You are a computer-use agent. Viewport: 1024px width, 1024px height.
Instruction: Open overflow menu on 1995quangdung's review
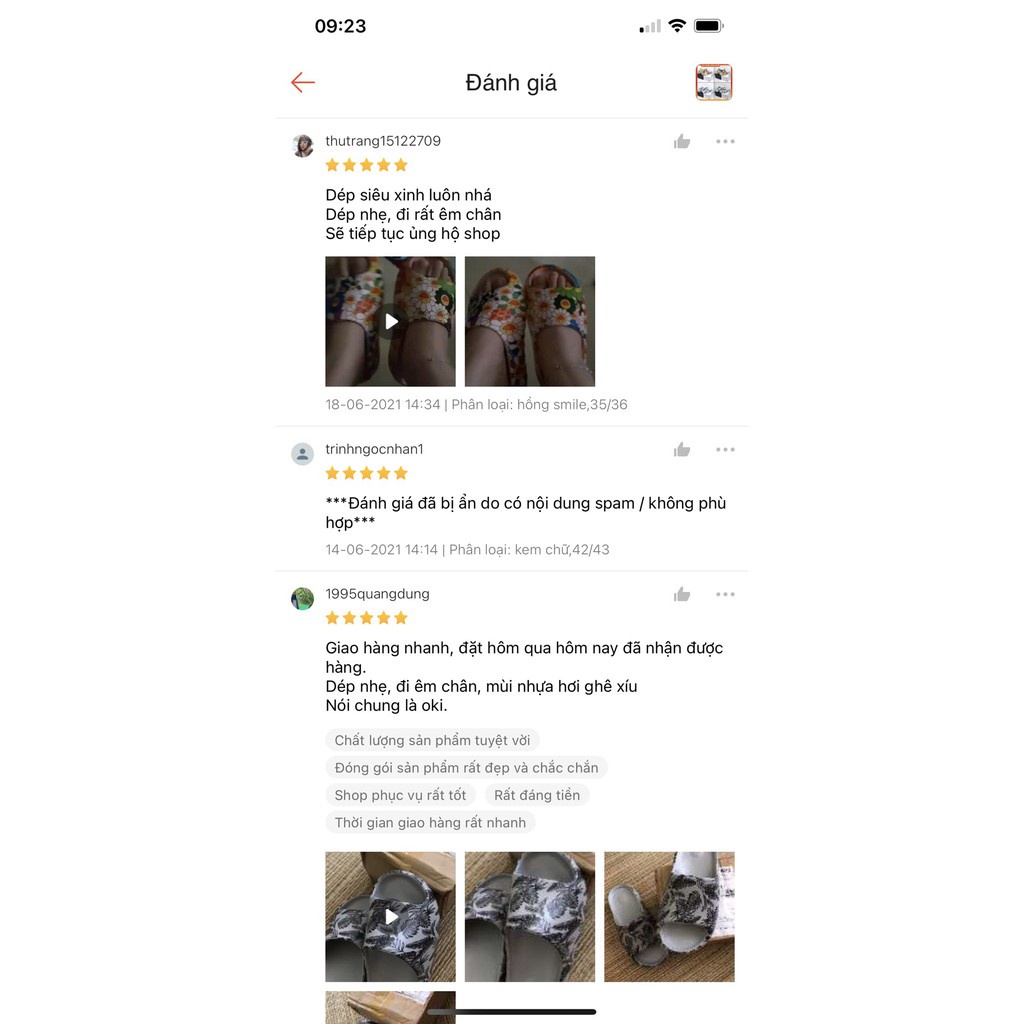click(x=725, y=595)
